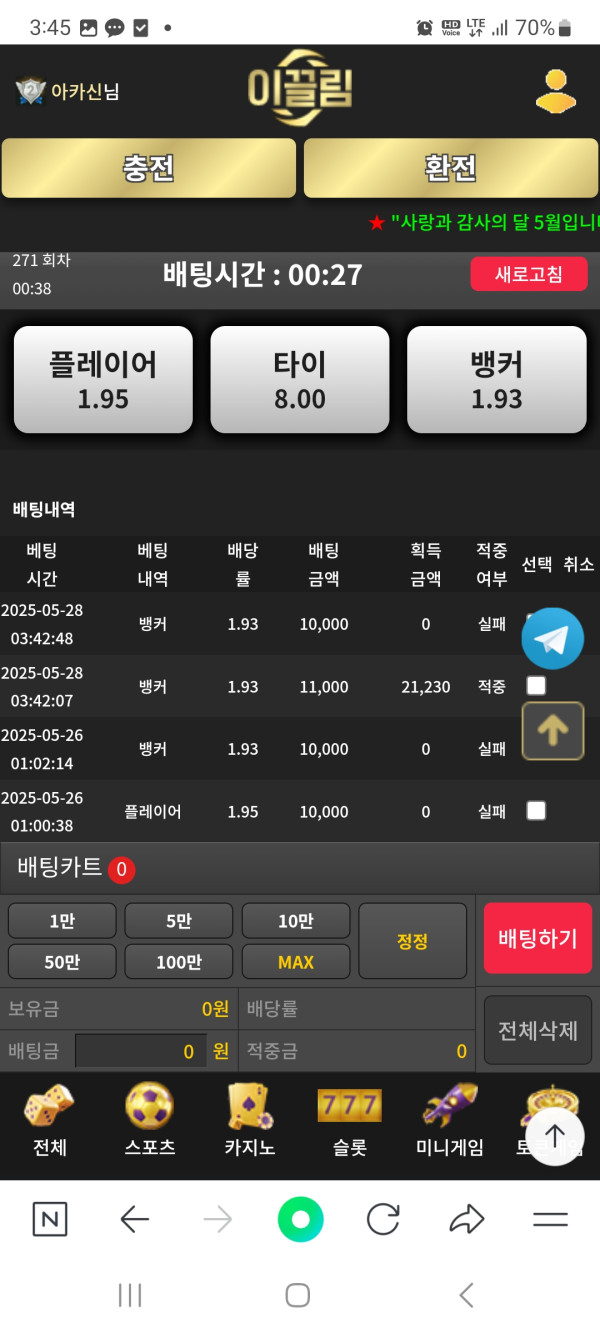This screenshot has width=600, height=1333.
Task: Set the bet amount to MAX
Action: (296, 962)
